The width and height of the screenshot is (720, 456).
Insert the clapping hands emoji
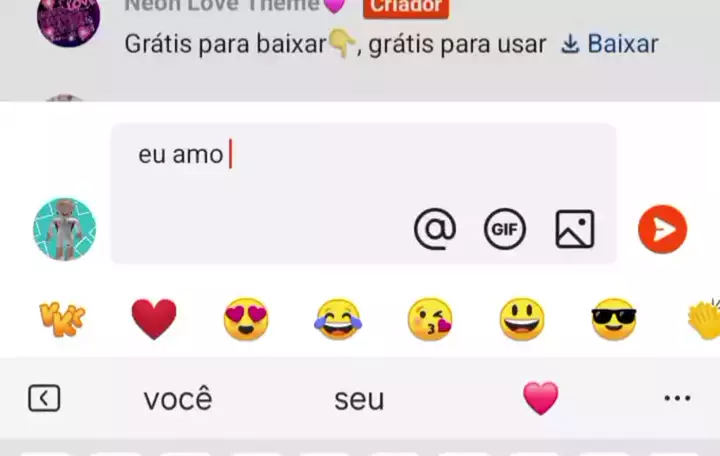[704, 319]
